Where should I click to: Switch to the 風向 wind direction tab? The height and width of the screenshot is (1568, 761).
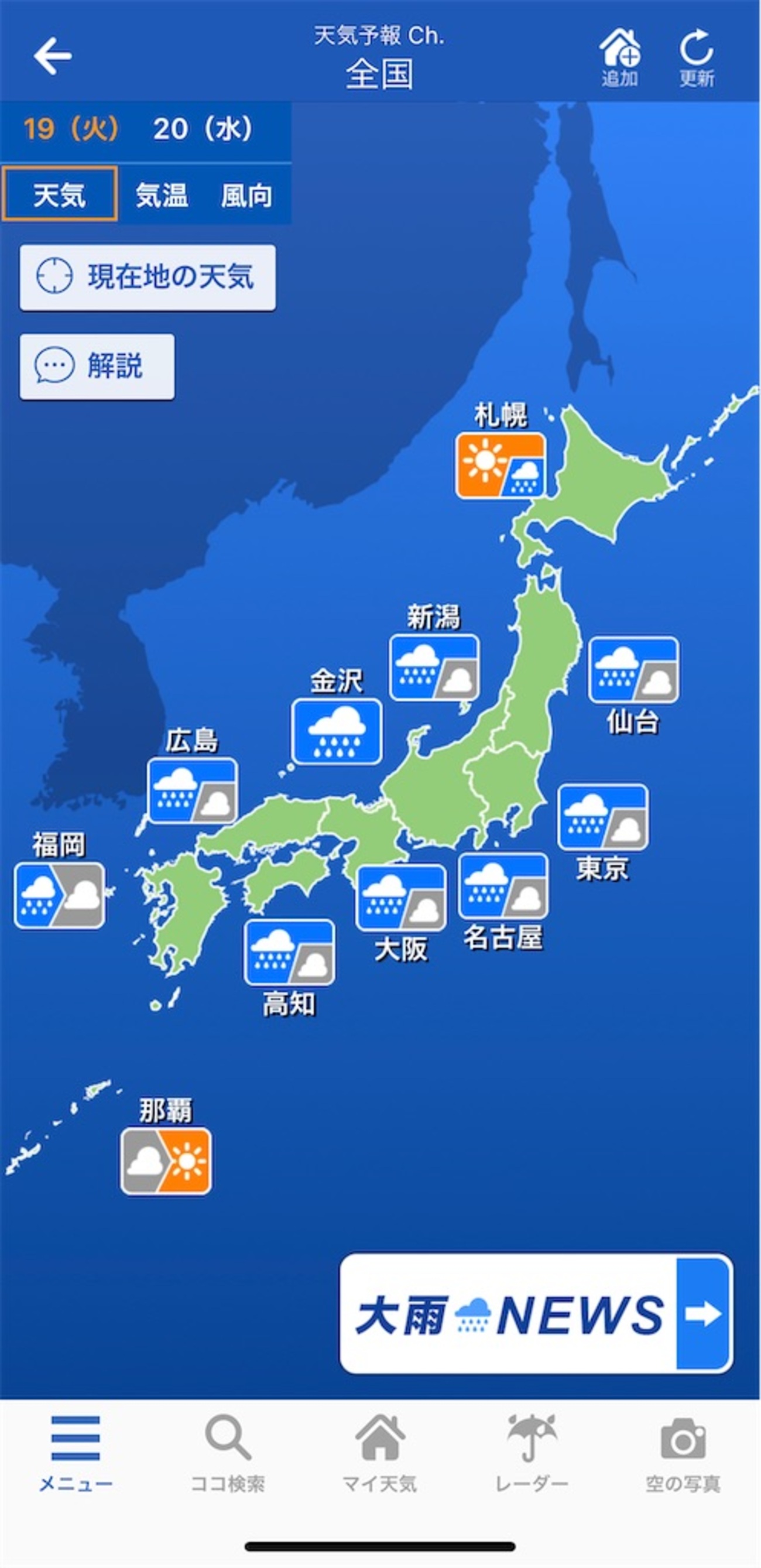[246, 196]
